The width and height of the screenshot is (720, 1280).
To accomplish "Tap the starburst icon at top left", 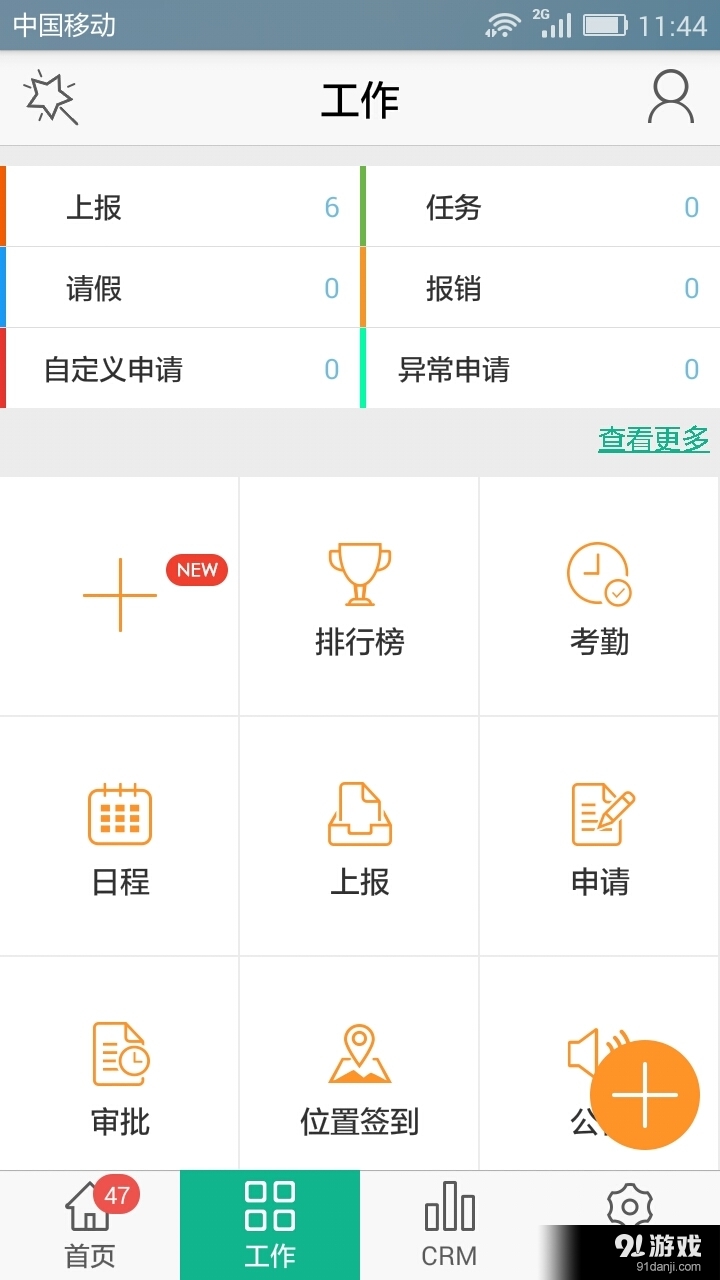I will coord(52,98).
